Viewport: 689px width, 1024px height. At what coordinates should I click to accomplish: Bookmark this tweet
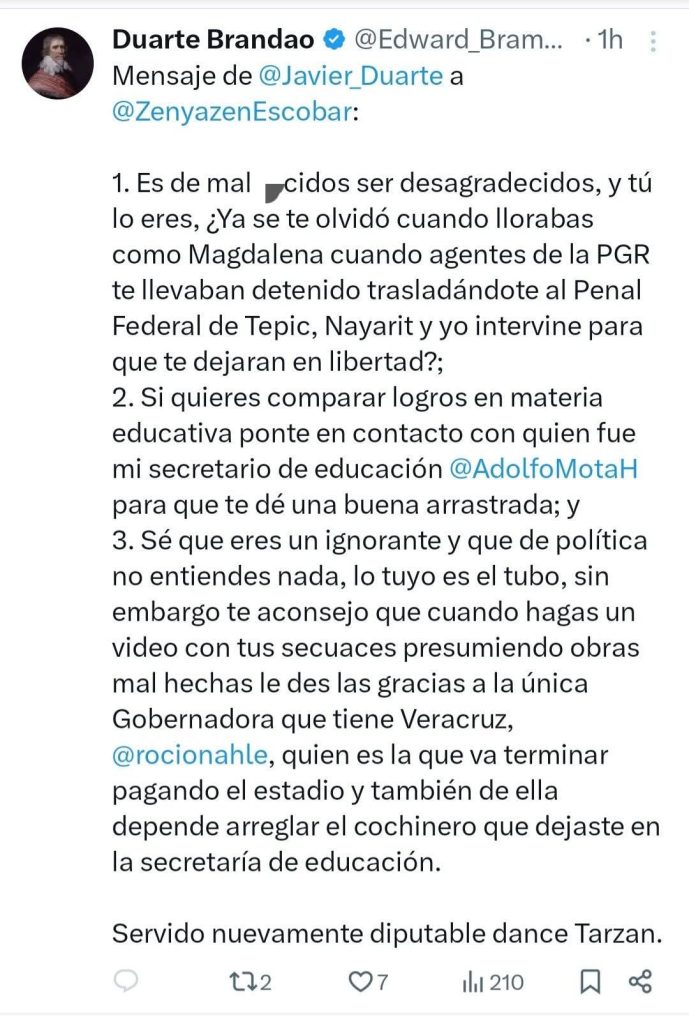click(x=590, y=982)
